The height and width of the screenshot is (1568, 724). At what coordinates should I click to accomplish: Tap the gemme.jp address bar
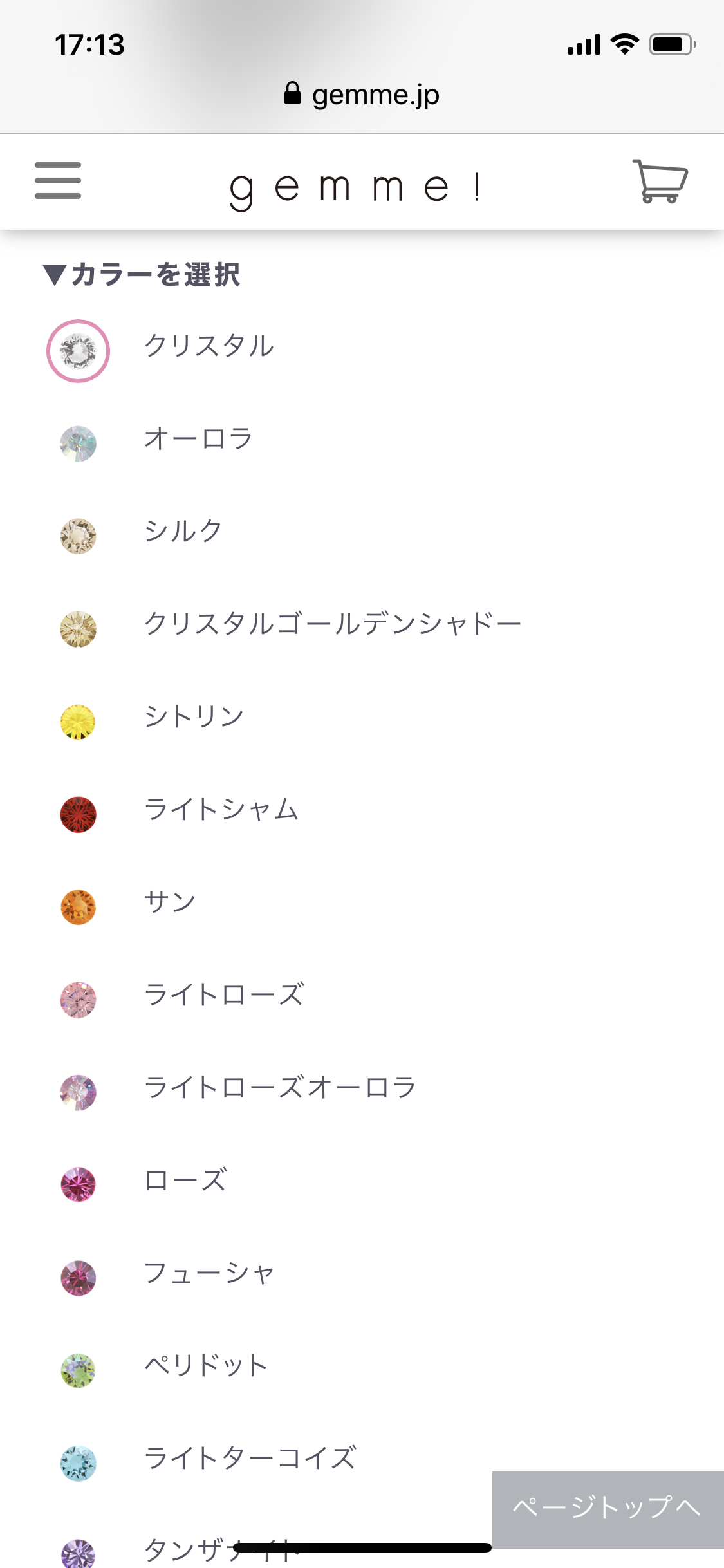pyautogui.click(x=362, y=95)
